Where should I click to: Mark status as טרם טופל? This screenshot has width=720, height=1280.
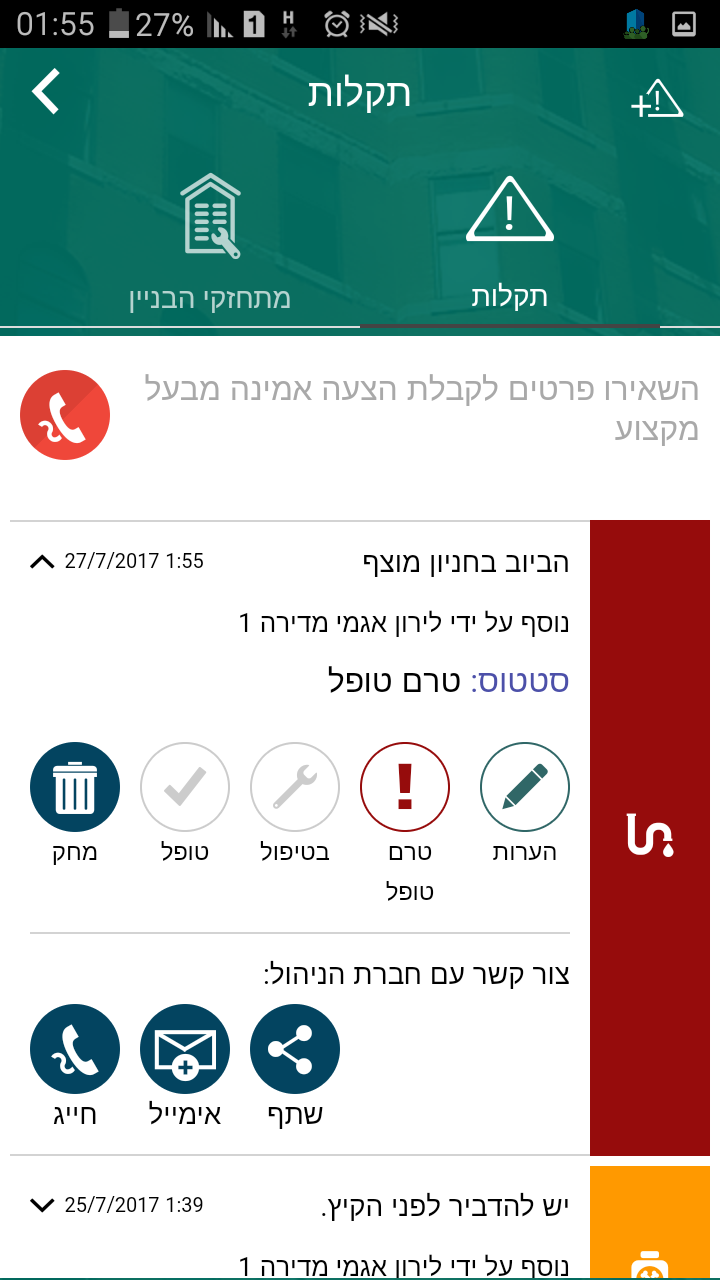coord(405,787)
